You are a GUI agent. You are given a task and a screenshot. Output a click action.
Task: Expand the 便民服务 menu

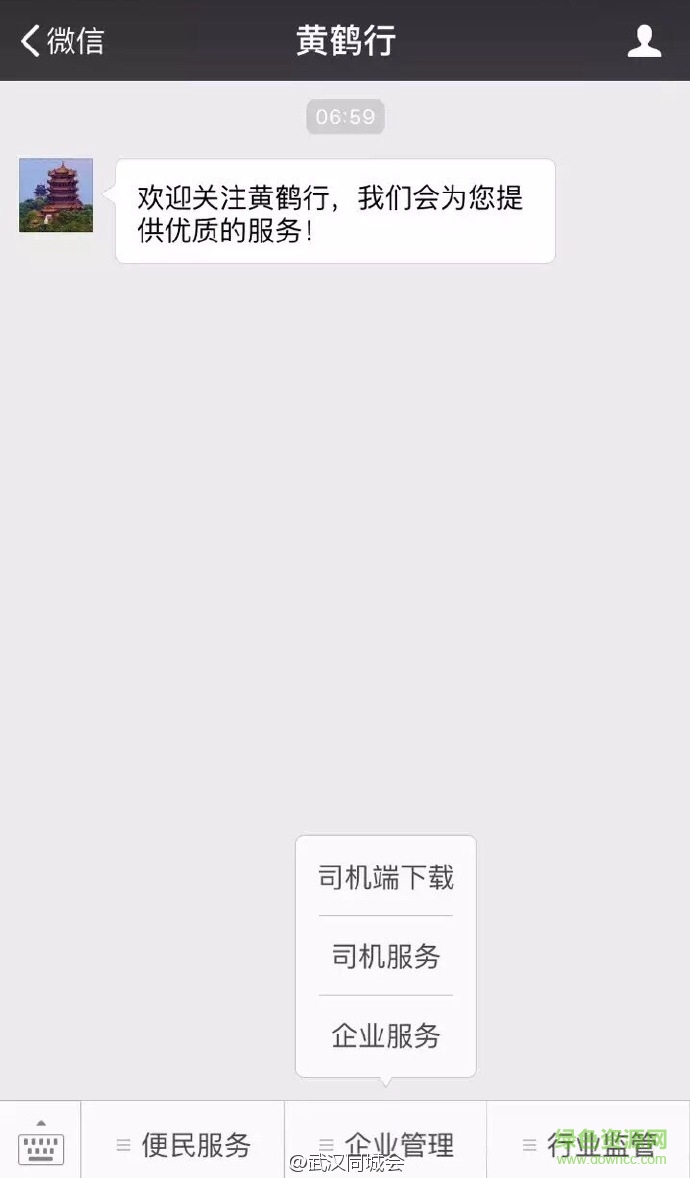pyautogui.click(x=184, y=1144)
